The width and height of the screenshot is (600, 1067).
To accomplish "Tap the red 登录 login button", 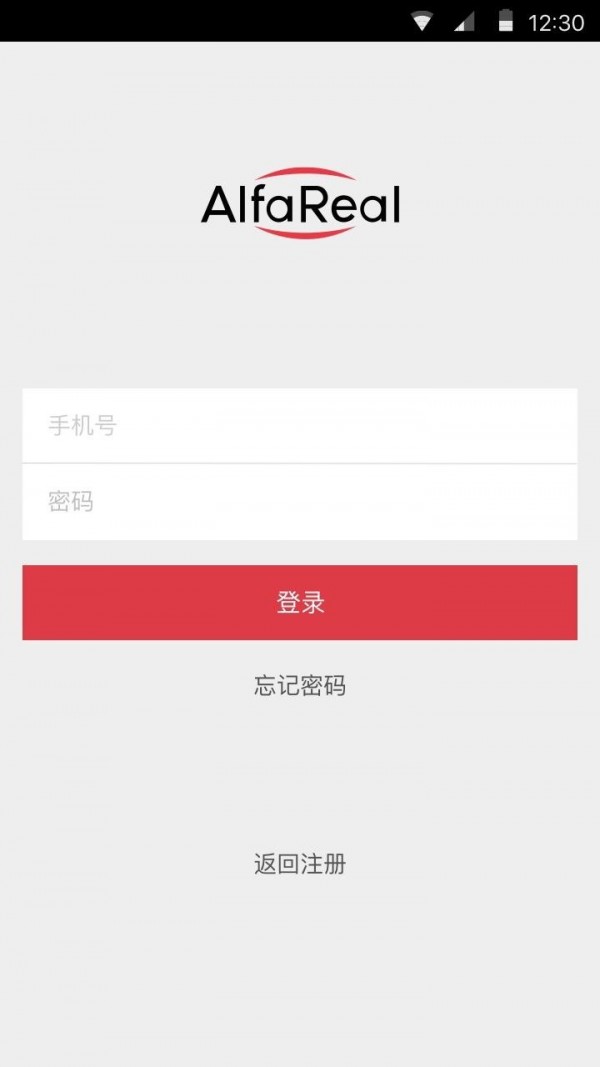I will pyautogui.click(x=300, y=603).
